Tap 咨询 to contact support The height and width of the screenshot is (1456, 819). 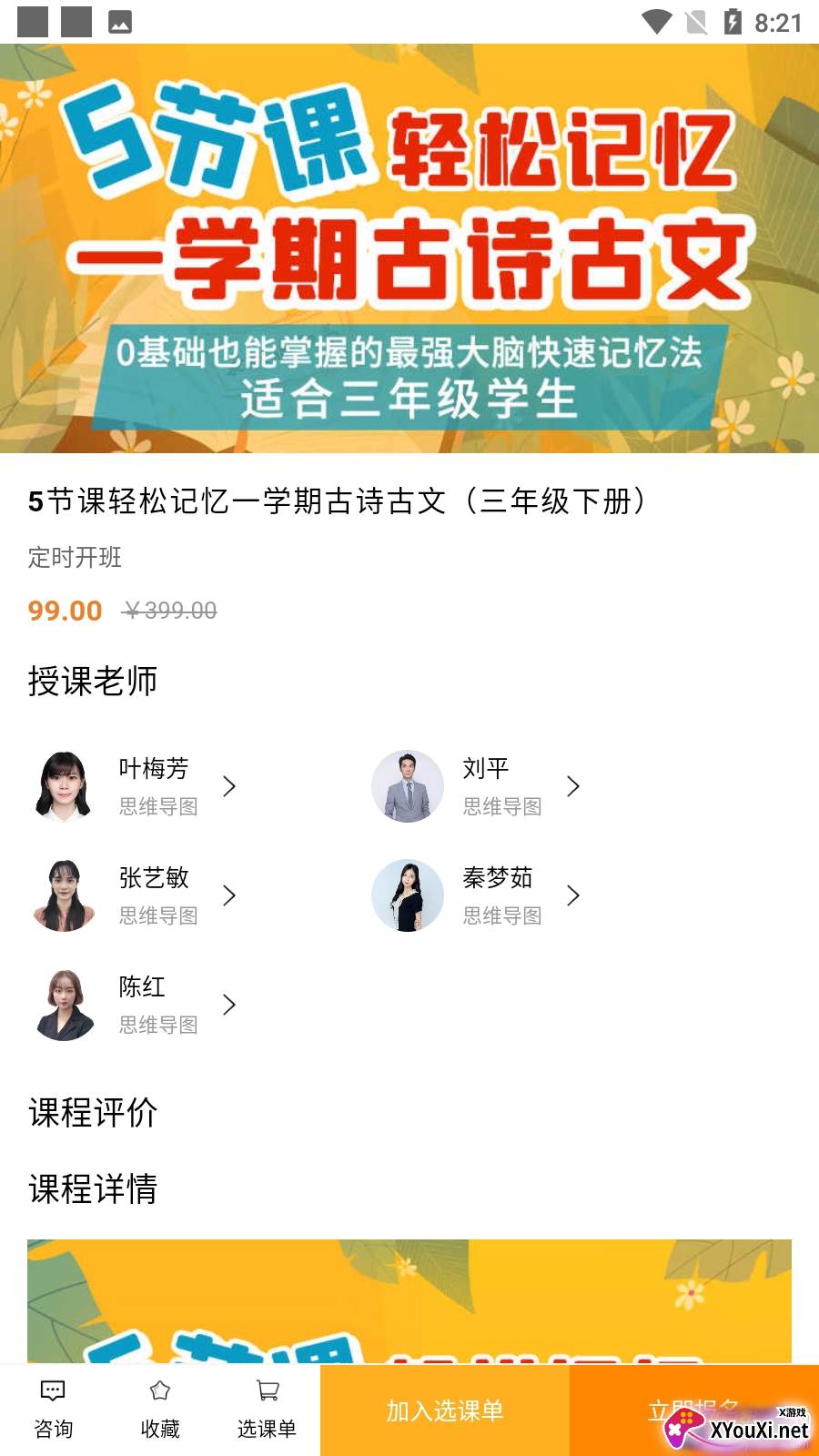pyautogui.click(x=53, y=1409)
